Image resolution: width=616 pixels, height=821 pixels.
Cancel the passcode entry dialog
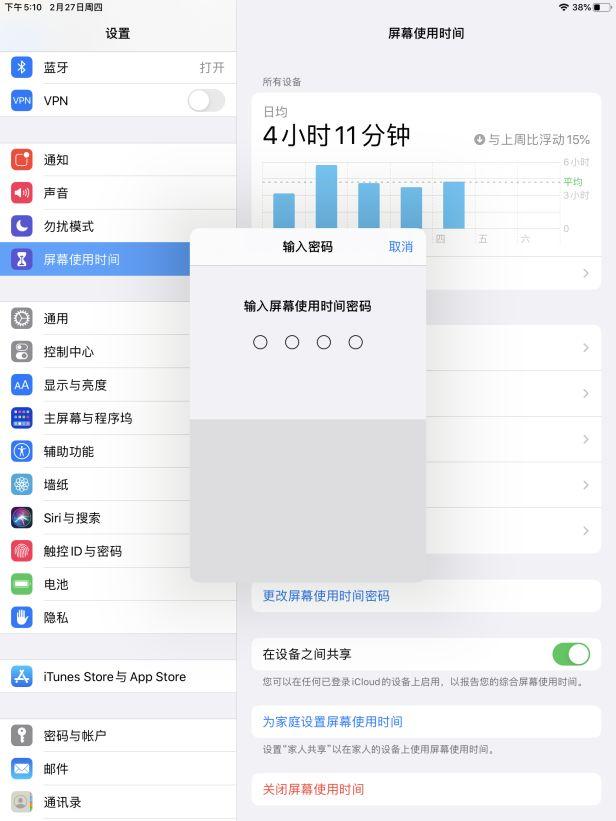coord(400,246)
